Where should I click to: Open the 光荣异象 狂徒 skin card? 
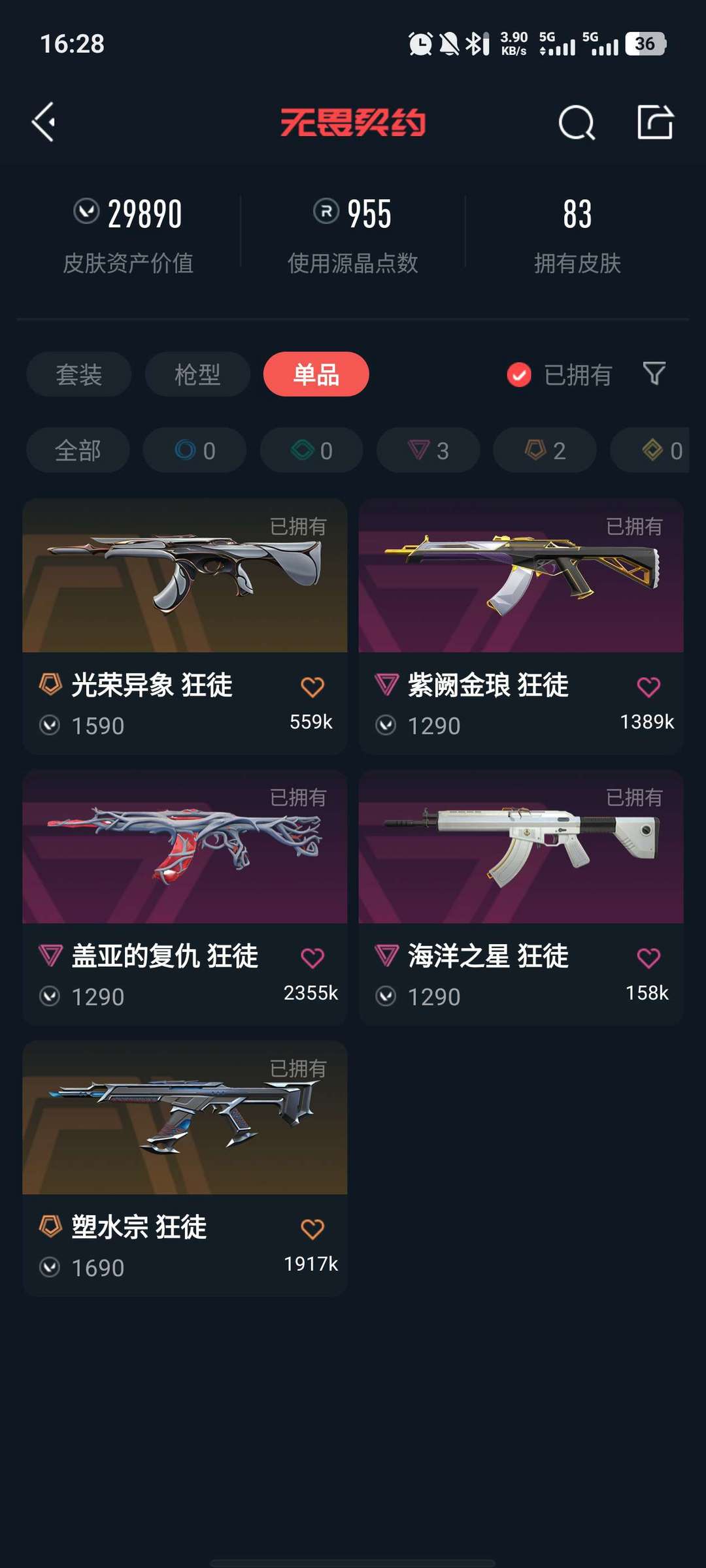pos(185,627)
